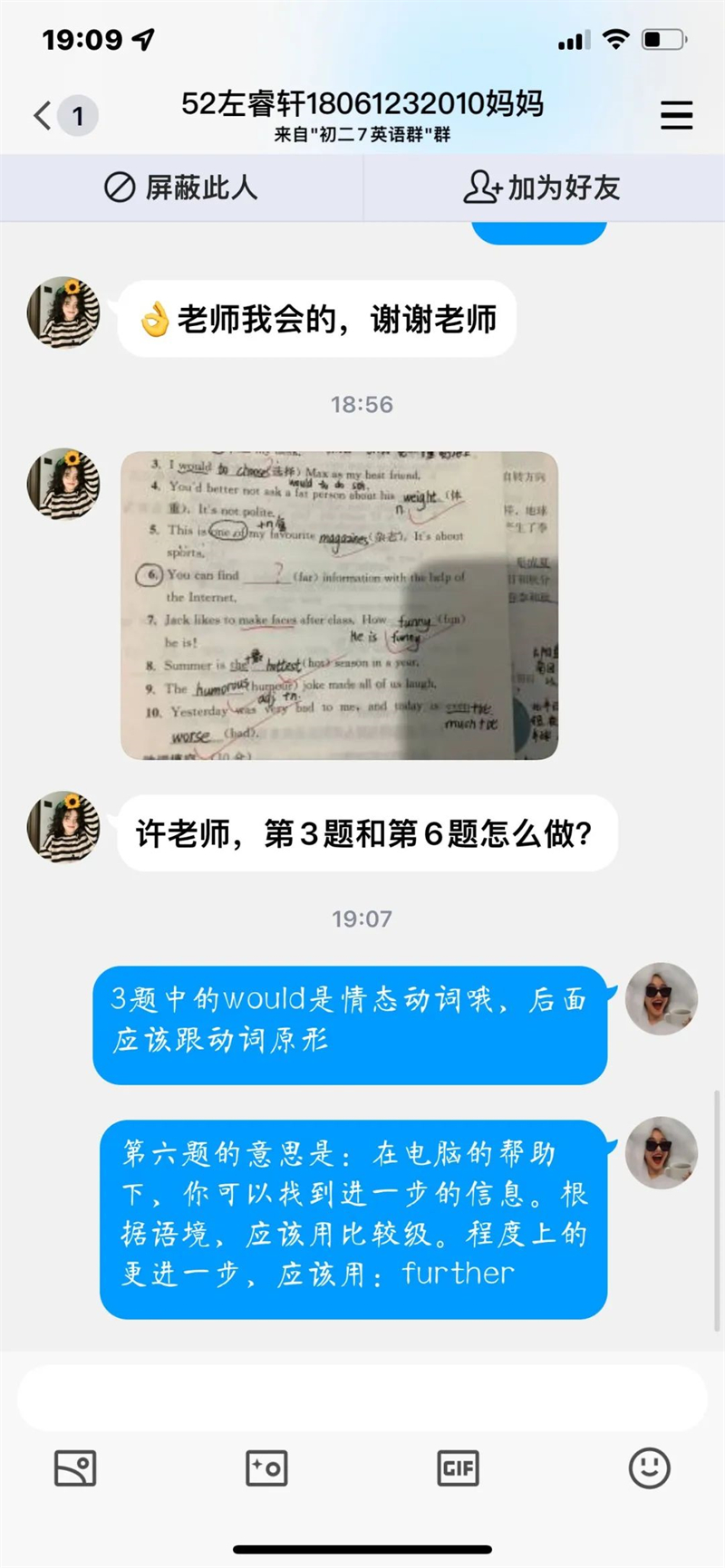This screenshot has height=1568, width=725.
Task: Open the emoji smiley panel
Action: click(649, 1468)
